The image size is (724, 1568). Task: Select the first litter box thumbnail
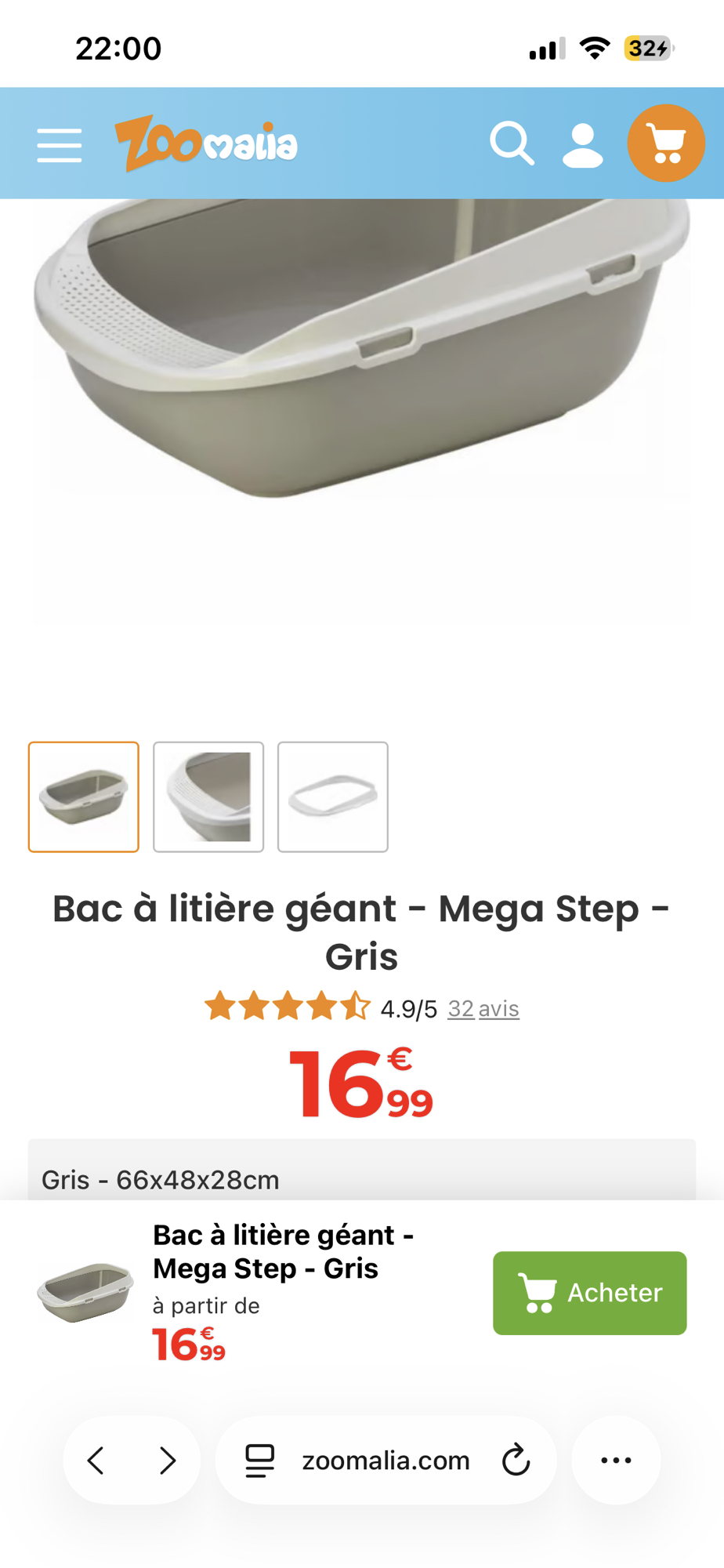tap(84, 797)
